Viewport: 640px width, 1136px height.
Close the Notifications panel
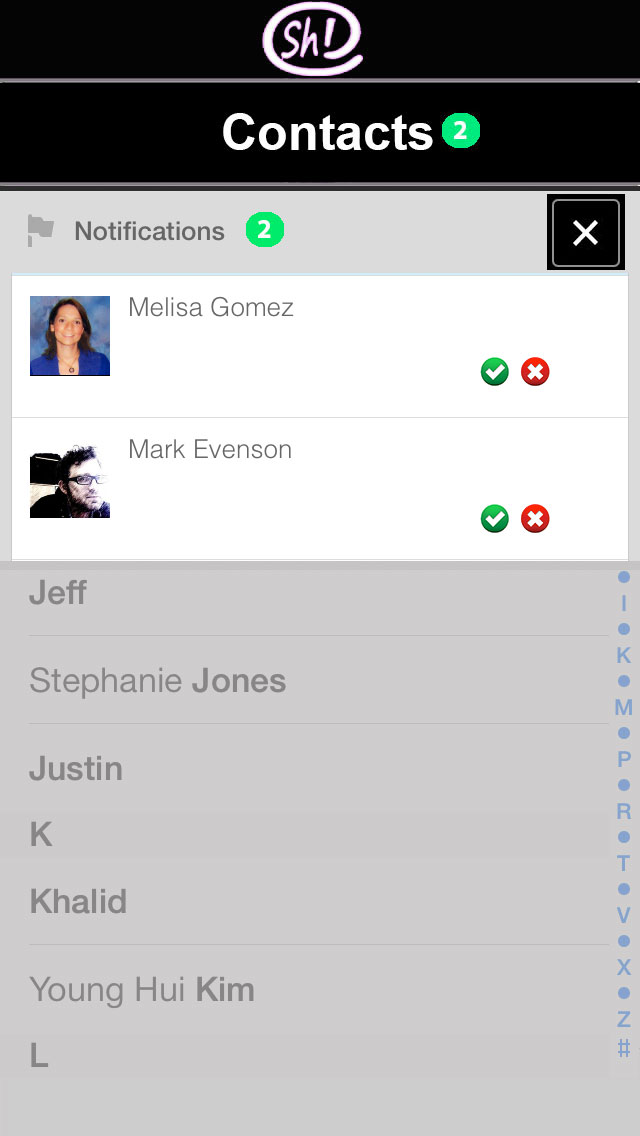[586, 233]
